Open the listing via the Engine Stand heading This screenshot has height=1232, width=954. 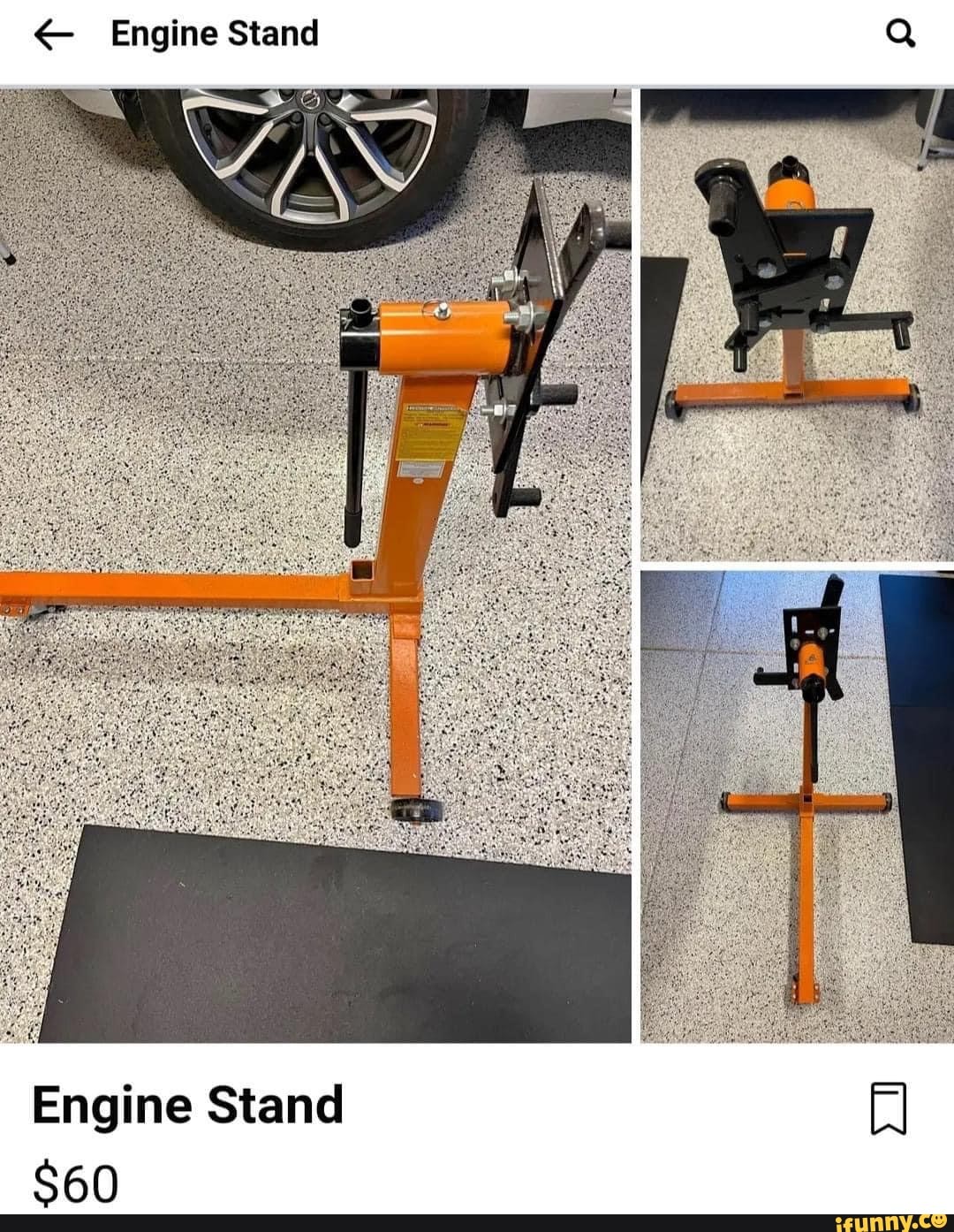point(188,1103)
